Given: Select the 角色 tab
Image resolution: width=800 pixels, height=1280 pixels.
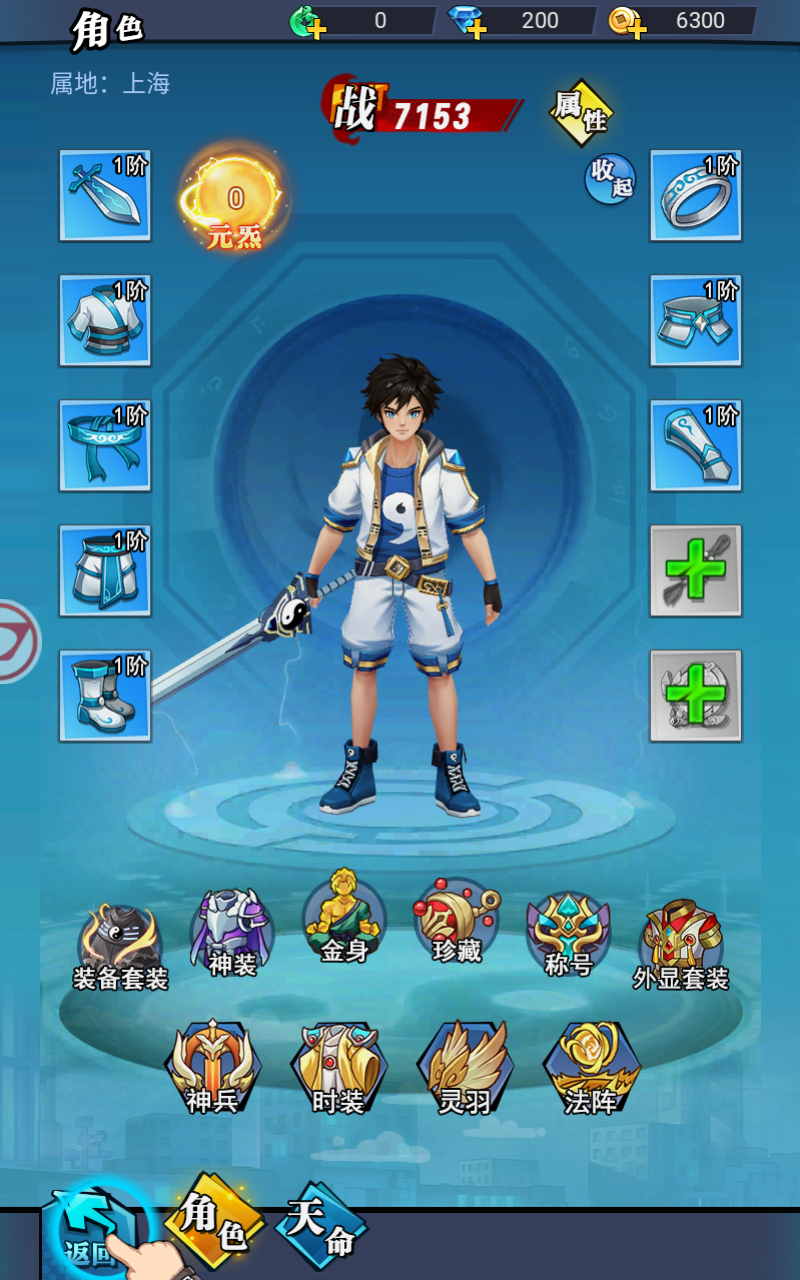Looking at the screenshot, I should tap(213, 1222).
